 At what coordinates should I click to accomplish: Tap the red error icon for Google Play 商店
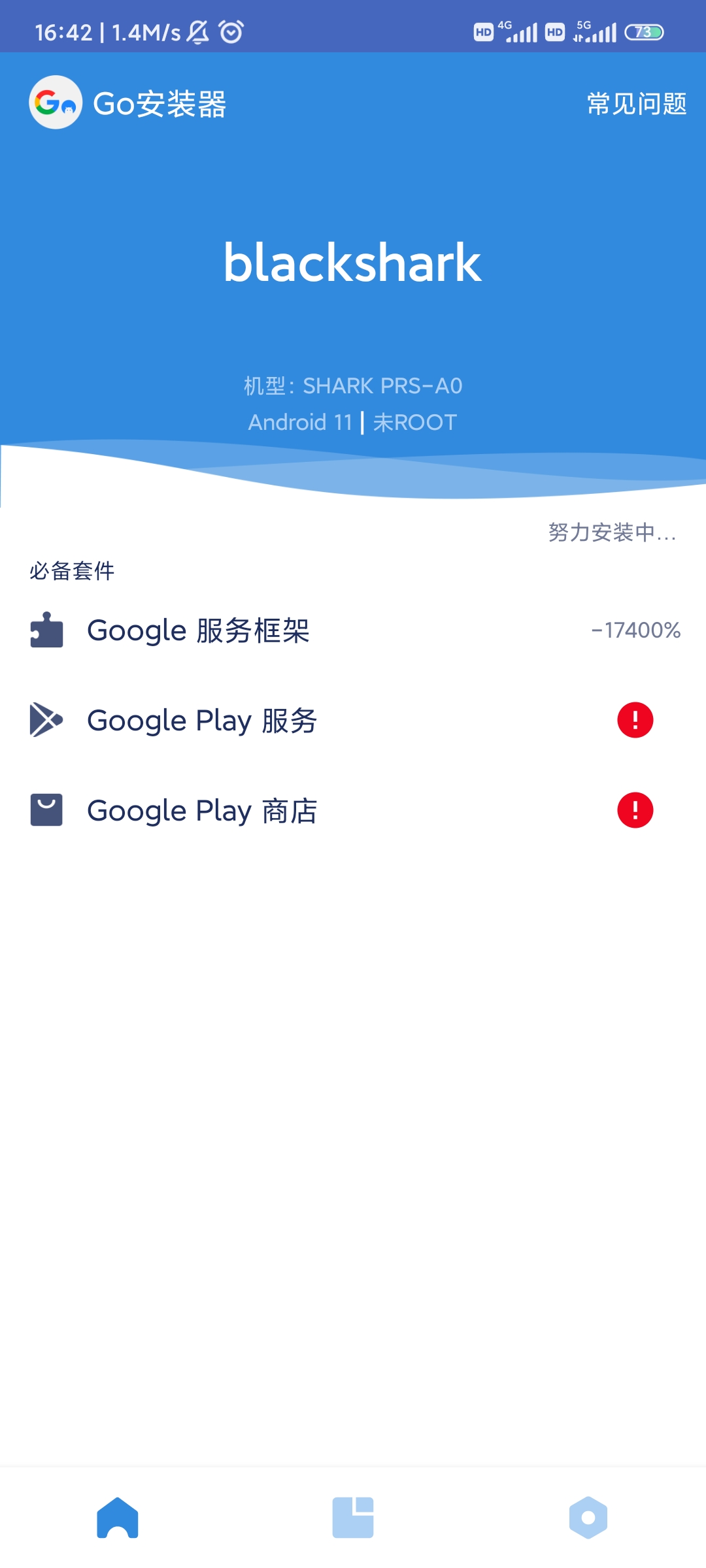(635, 810)
